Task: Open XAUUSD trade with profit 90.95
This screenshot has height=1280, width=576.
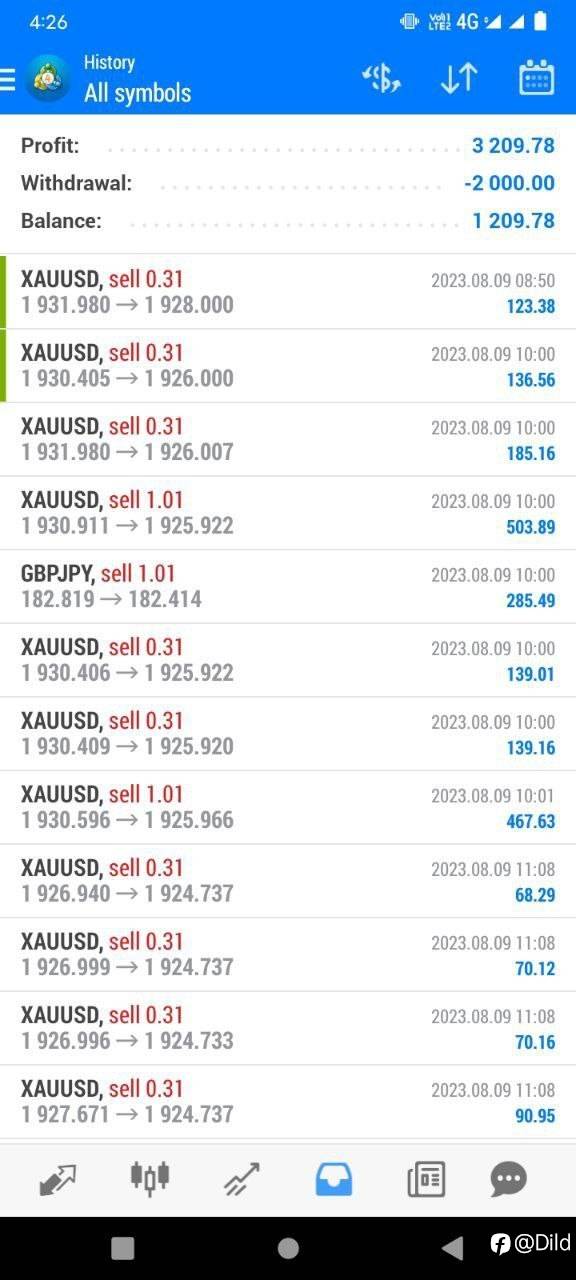Action: click(288, 1102)
